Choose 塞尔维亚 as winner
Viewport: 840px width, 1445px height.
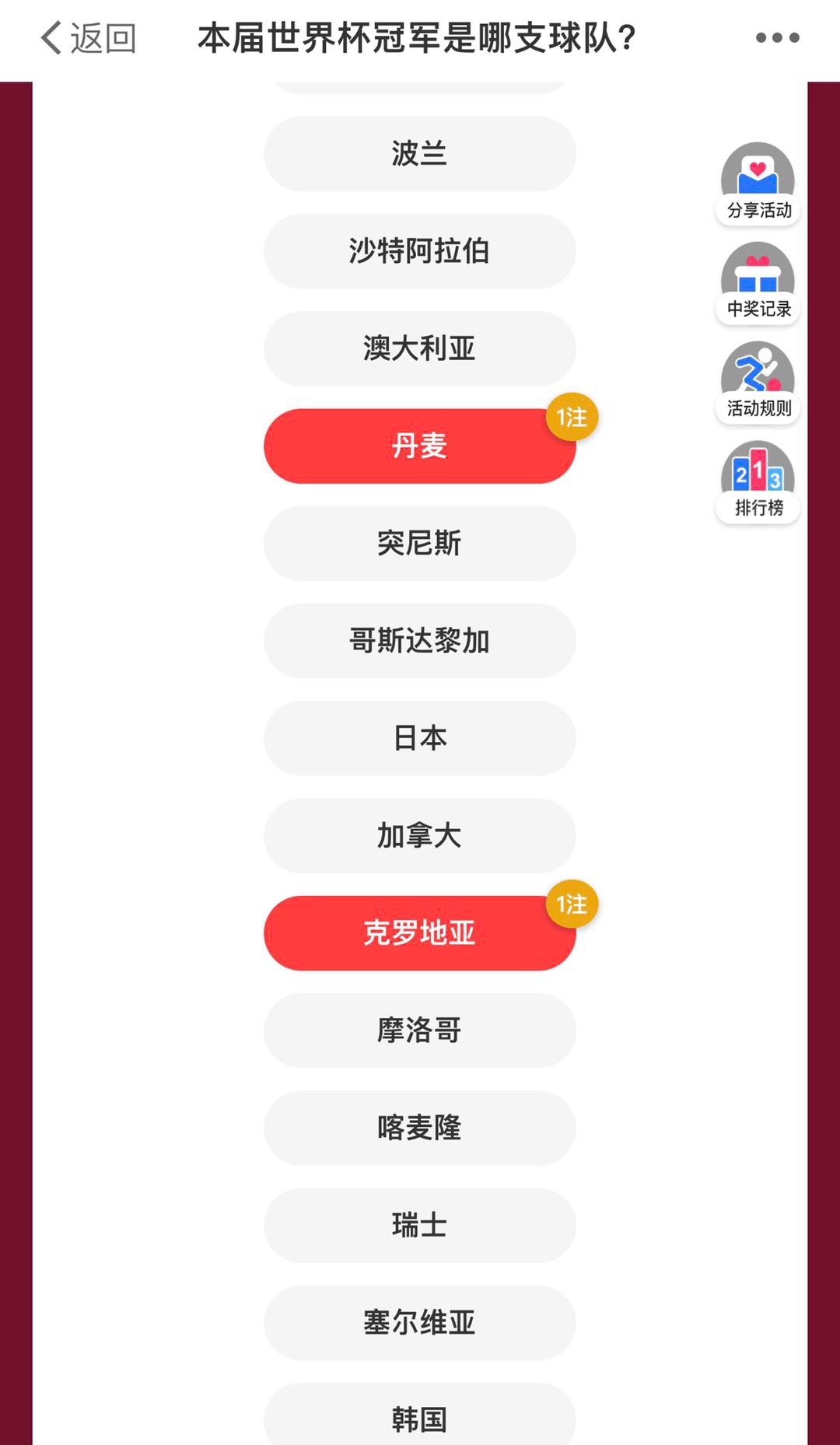420,1323
